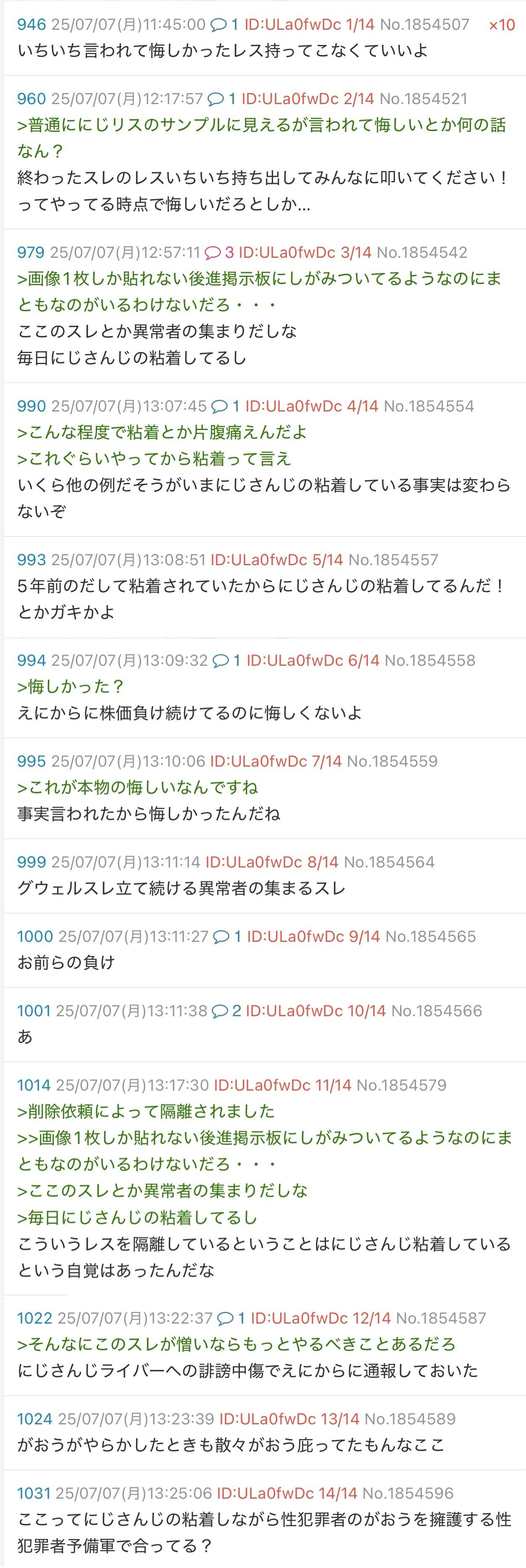Tap the ×10 indicator in the corner
526x1568 pixels.
pyautogui.click(x=501, y=25)
